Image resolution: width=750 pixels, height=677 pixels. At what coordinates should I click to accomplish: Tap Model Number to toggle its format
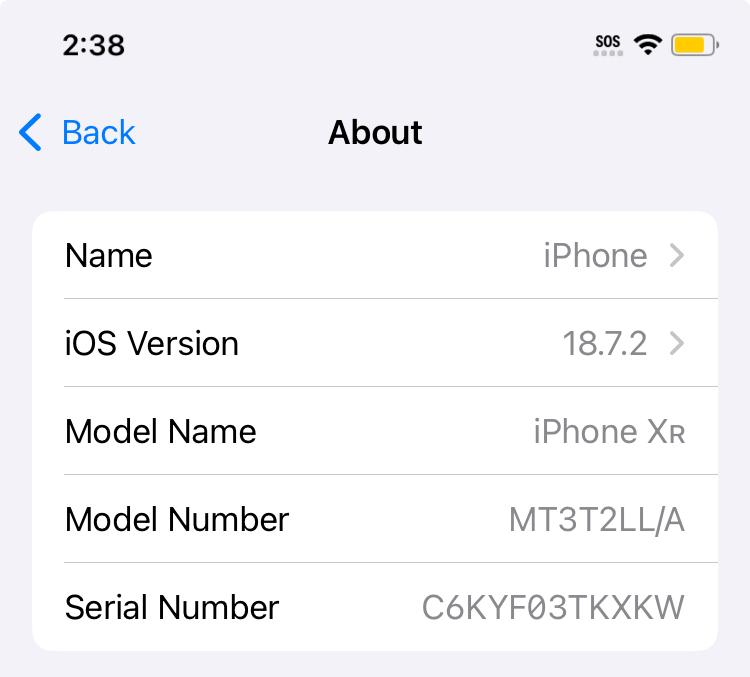(596, 519)
